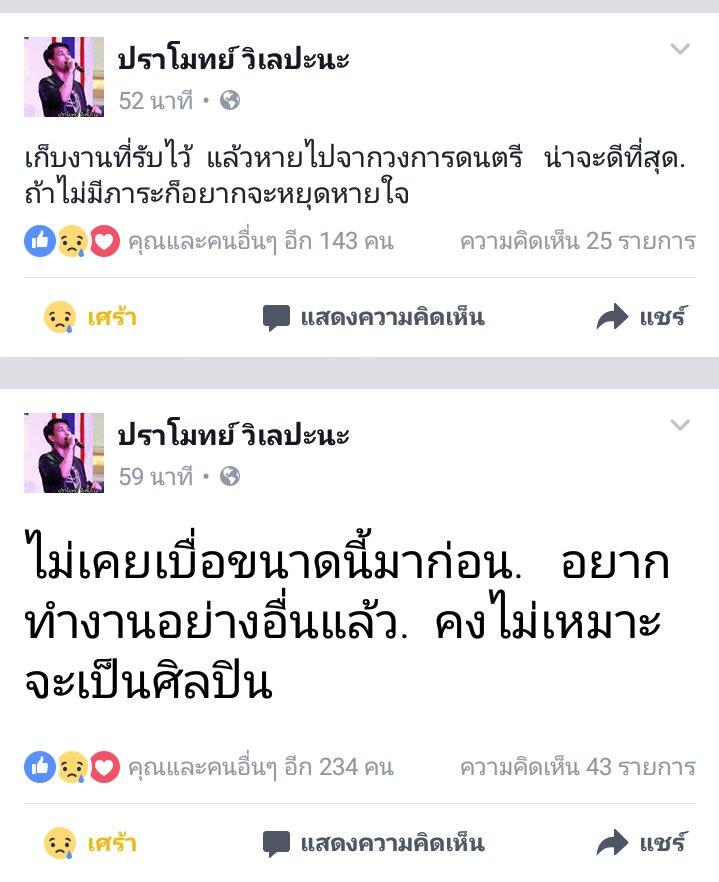Image resolution: width=719 pixels, height=882 pixels.
Task: Open the dropdown arrow on the 52 นาที post
Action: point(680,49)
